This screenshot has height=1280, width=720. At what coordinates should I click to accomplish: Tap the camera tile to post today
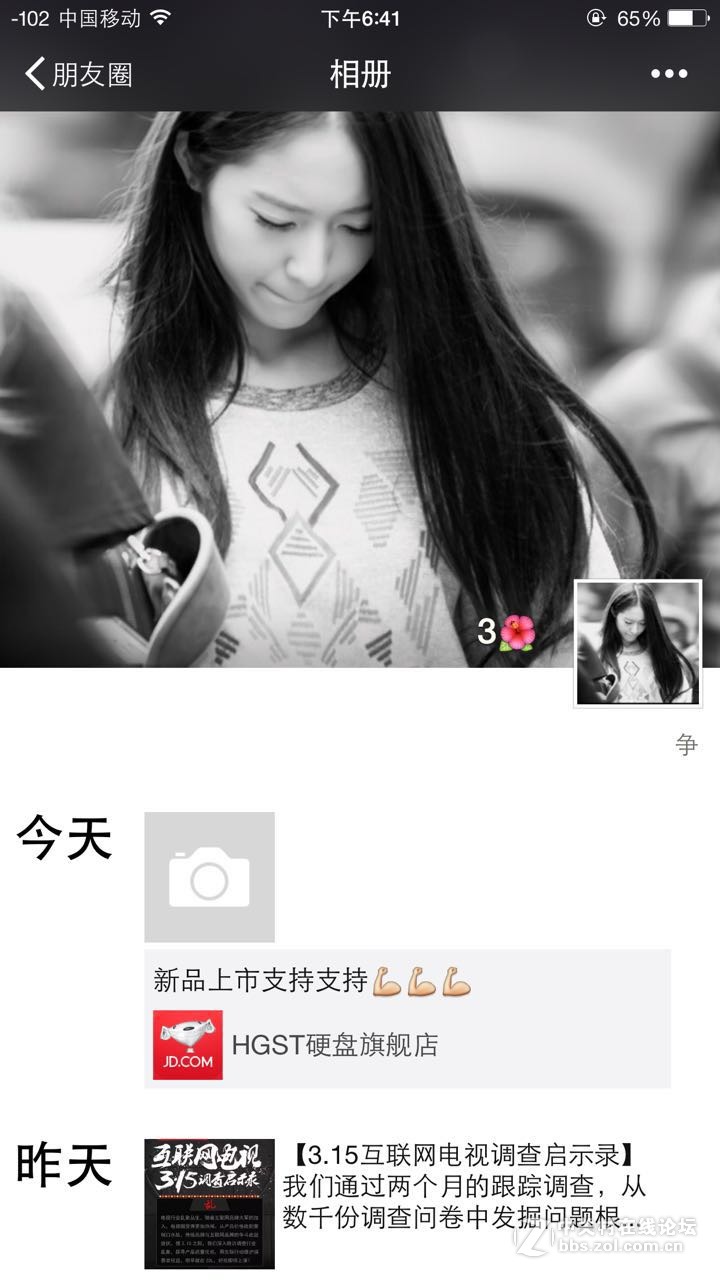coord(209,877)
